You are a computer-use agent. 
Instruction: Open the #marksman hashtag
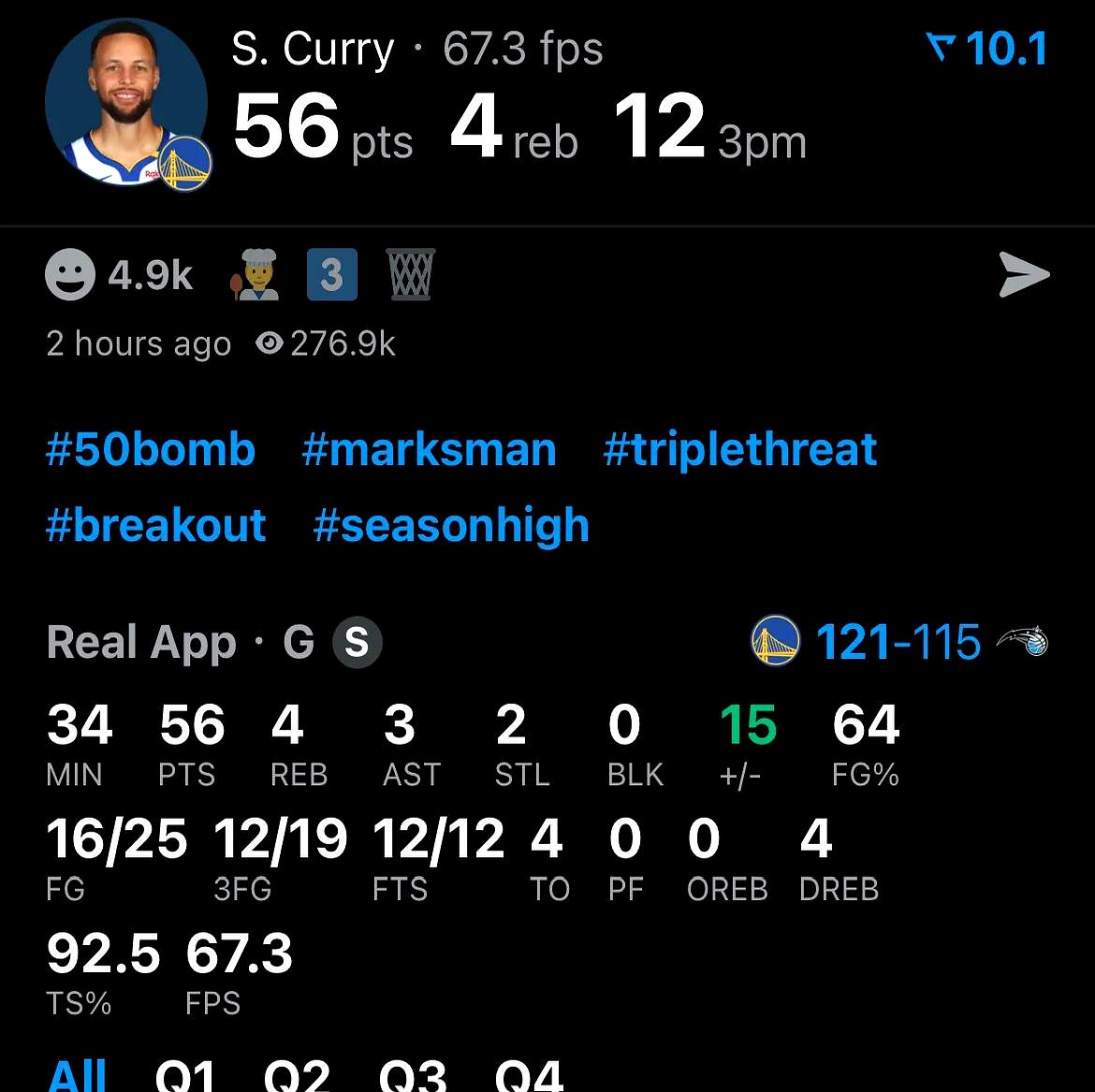[429, 450]
